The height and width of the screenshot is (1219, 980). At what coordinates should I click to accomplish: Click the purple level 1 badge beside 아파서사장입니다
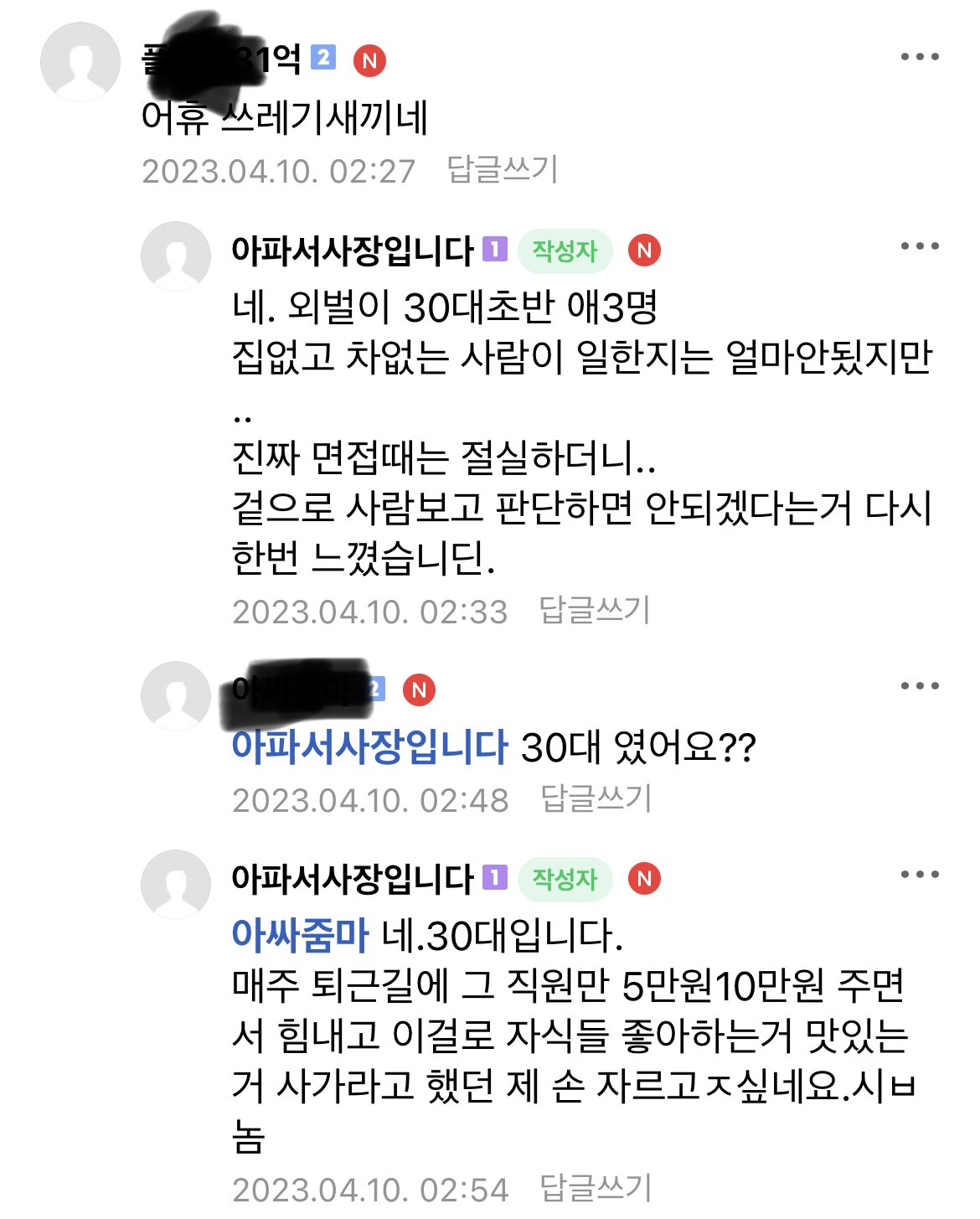click(496, 249)
